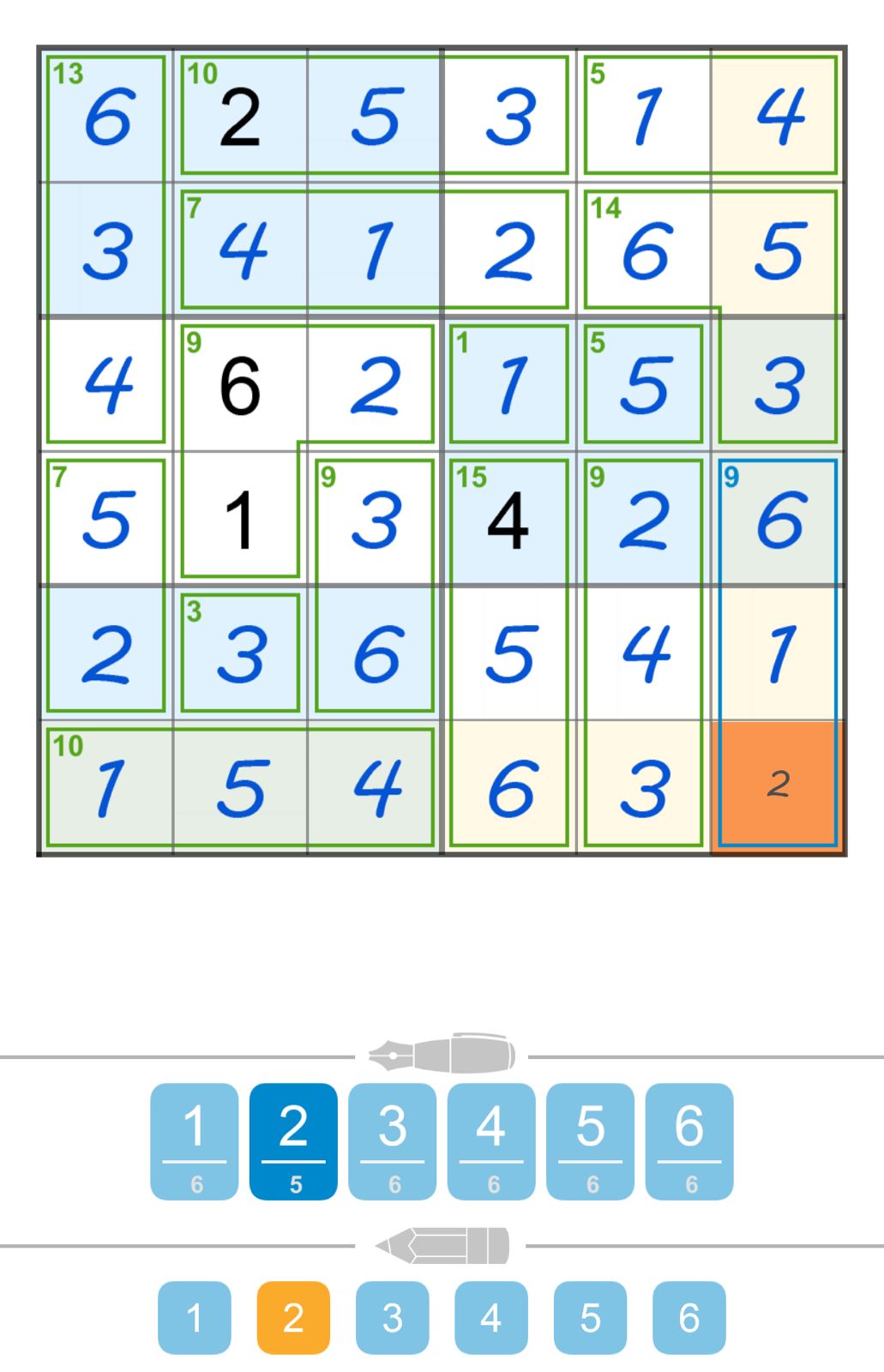Add pencil note 1
This screenshot has height=1372, width=884.
(195, 1317)
